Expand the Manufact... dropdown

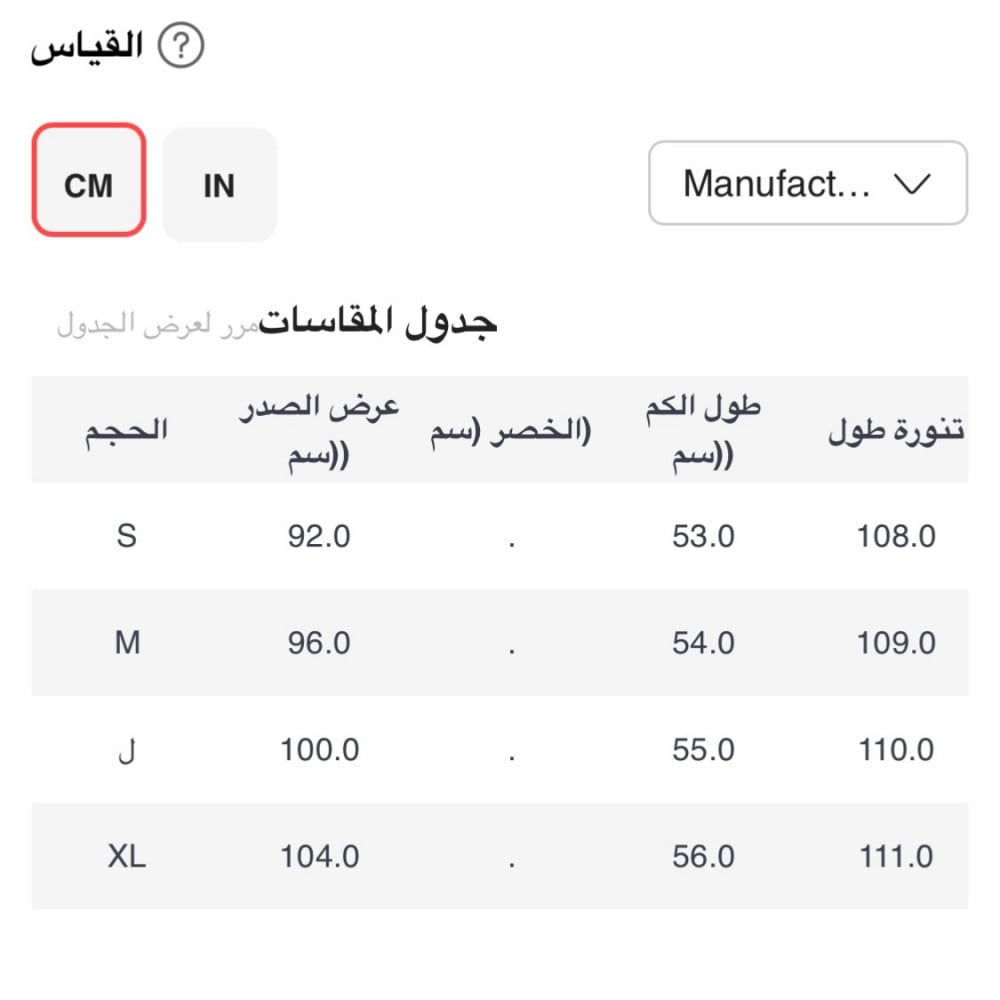click(807, 184)
